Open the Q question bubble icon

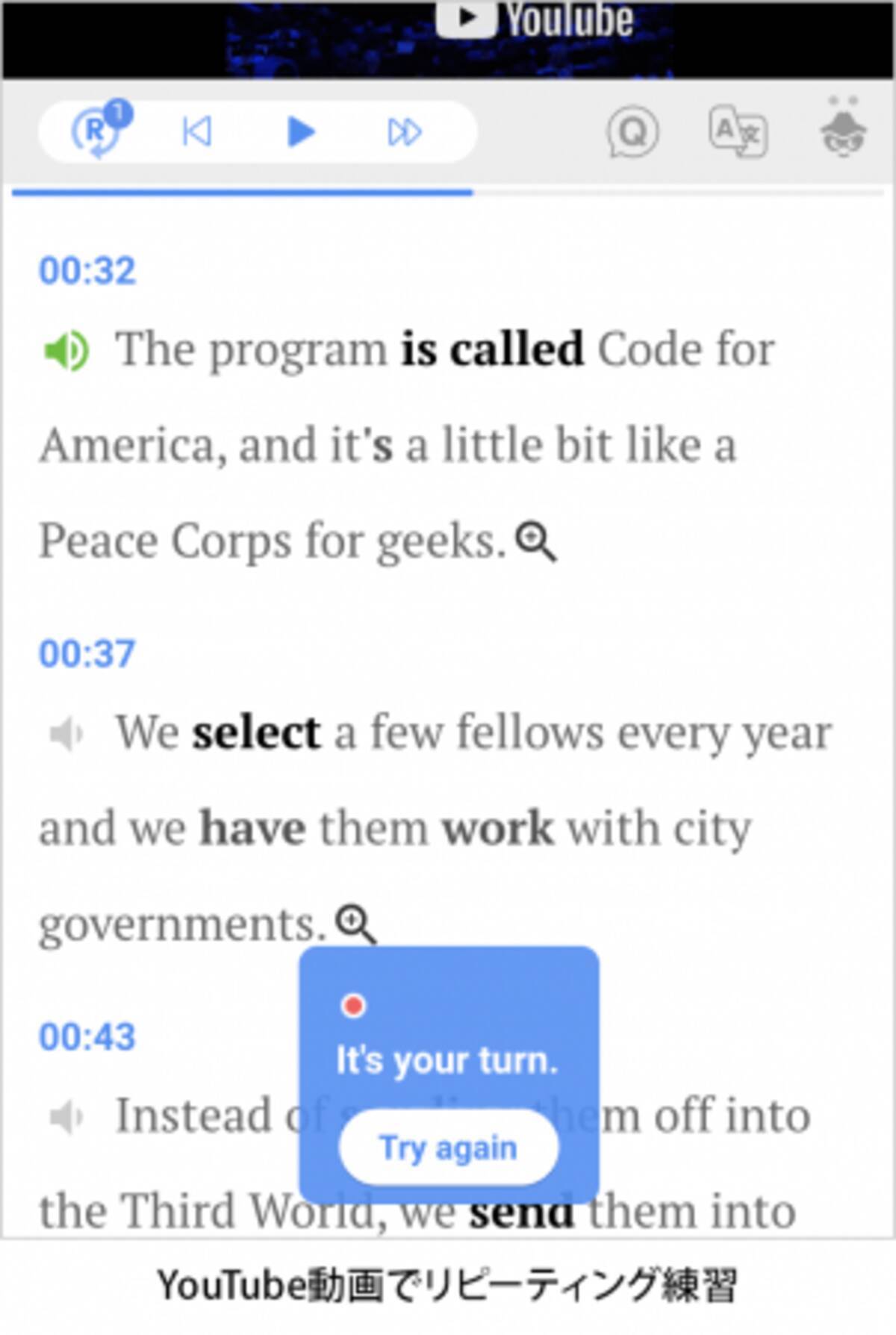pyautogui.click(x=632, y=132)
